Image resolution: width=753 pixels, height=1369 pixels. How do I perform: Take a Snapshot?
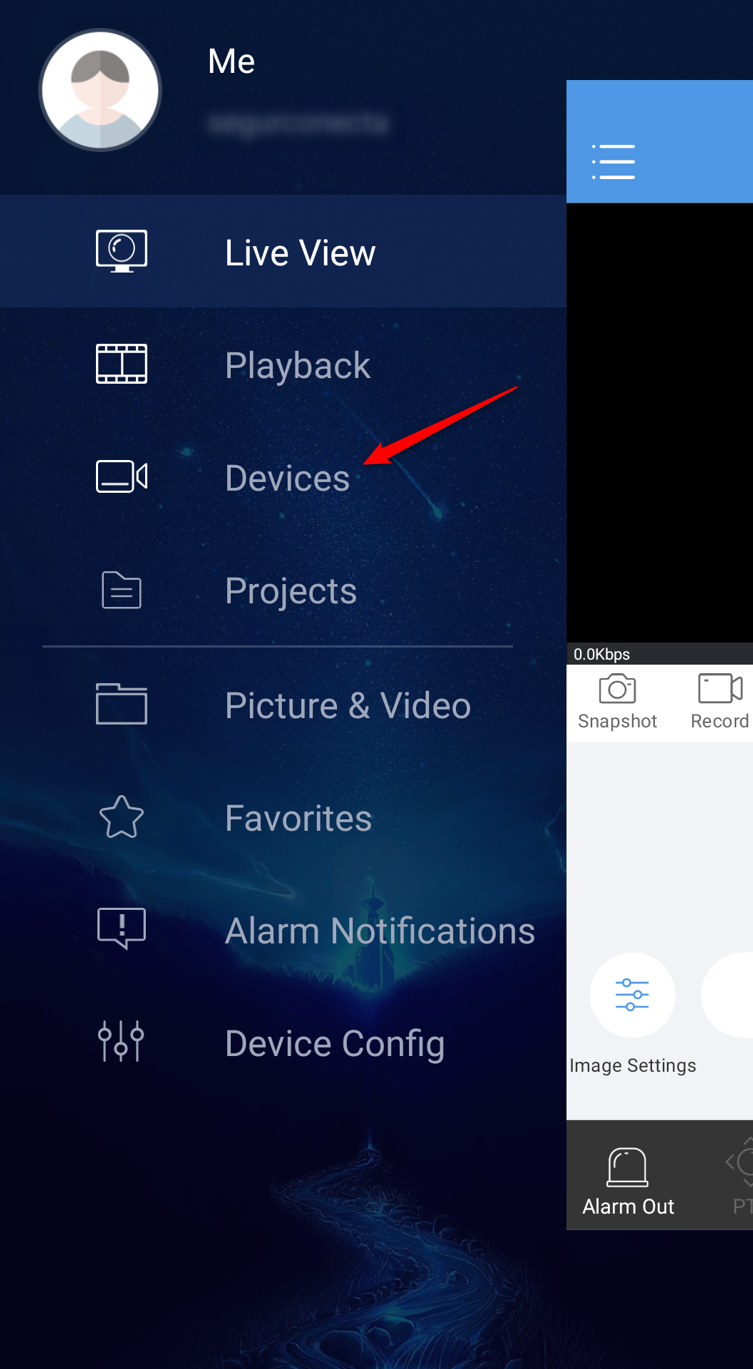[x=617, y=702]
